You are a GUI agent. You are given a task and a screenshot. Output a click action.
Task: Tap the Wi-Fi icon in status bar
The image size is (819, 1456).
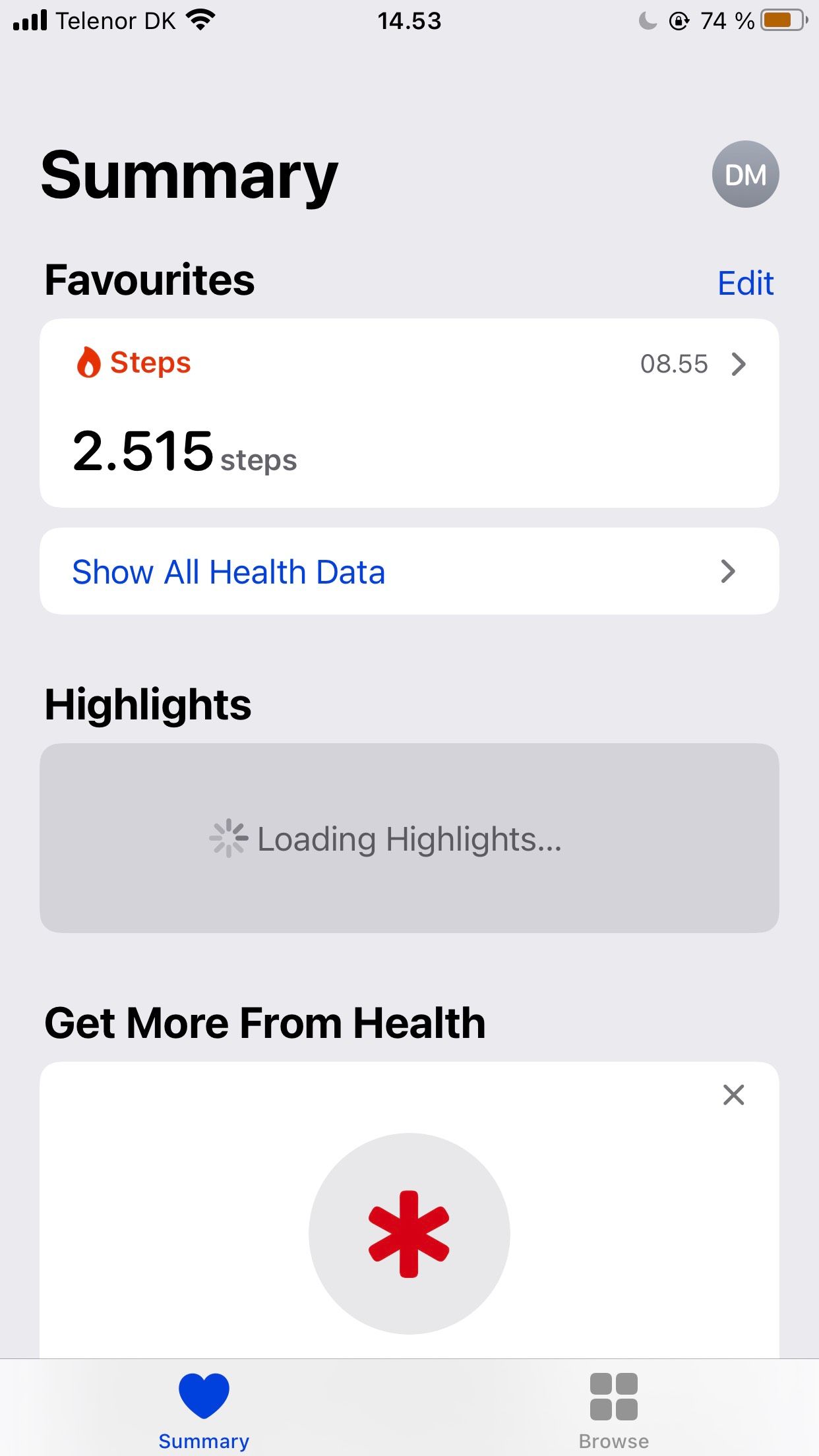click(200, 20)
